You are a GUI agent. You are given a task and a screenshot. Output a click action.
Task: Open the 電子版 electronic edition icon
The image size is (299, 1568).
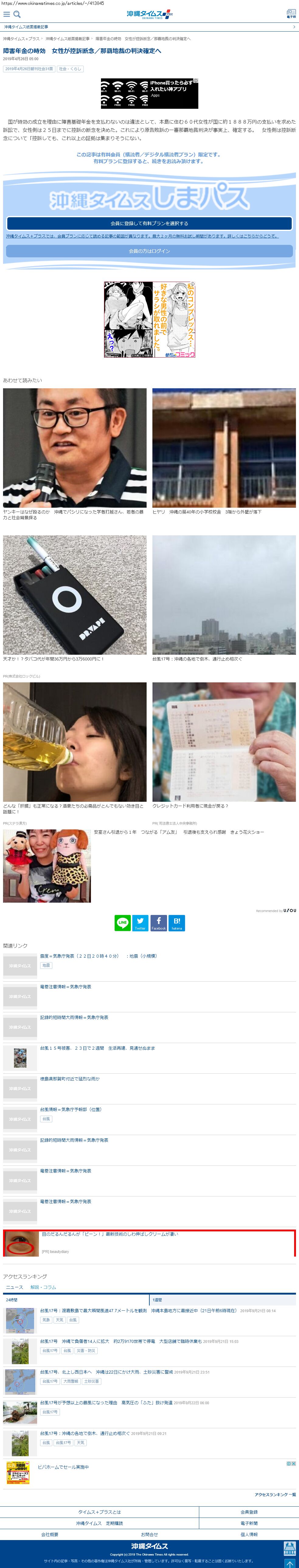[290, 13]
